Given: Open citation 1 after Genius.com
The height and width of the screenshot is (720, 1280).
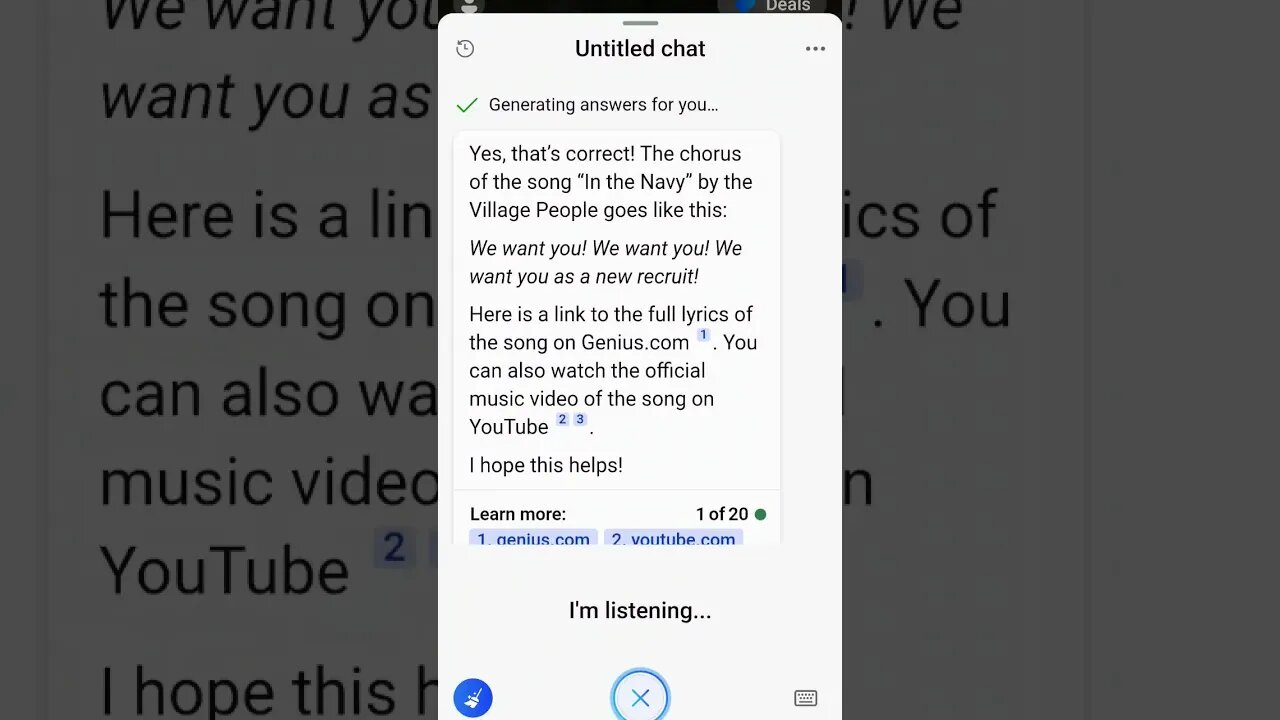Looking at the screenshot, I should [703, 335].
